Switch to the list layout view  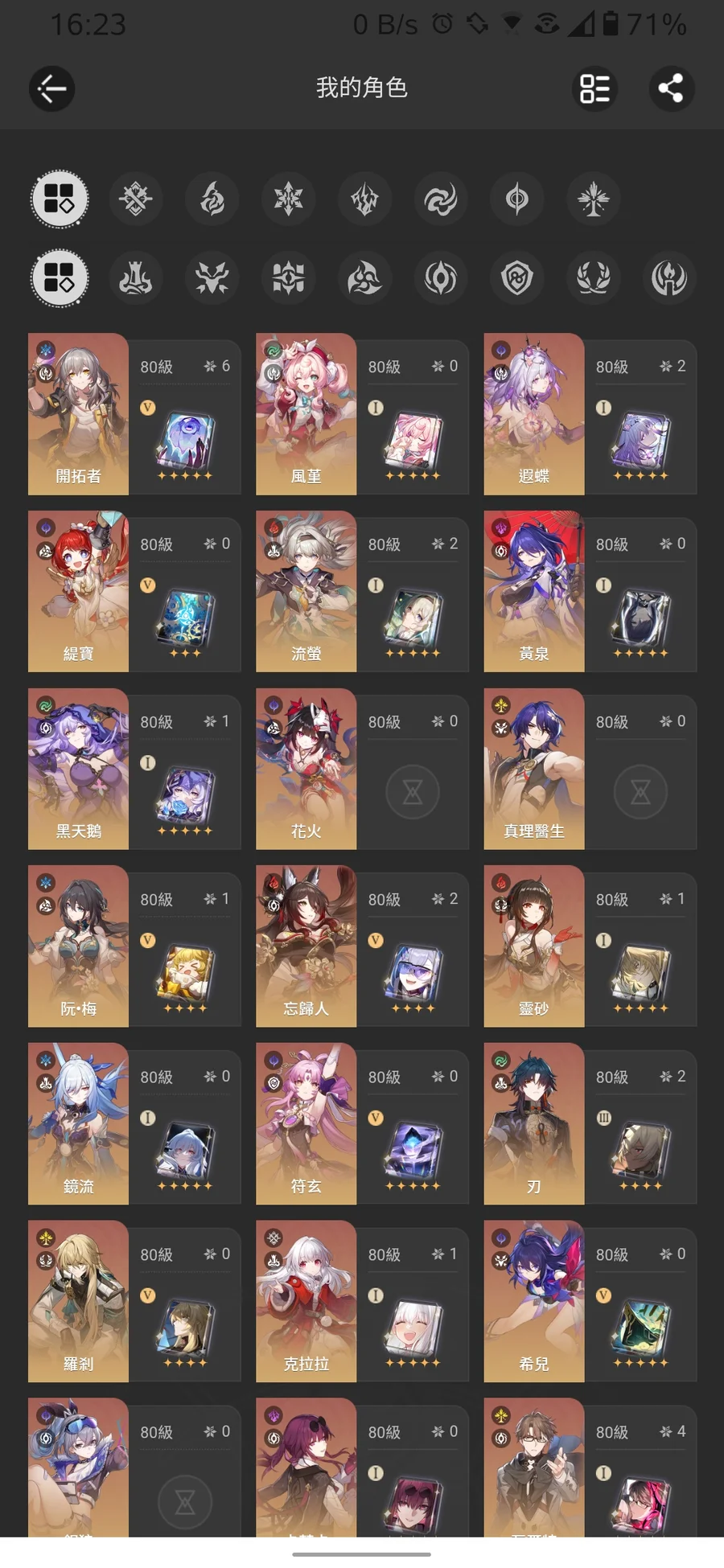pyautogui.click(x=595, y=88)
